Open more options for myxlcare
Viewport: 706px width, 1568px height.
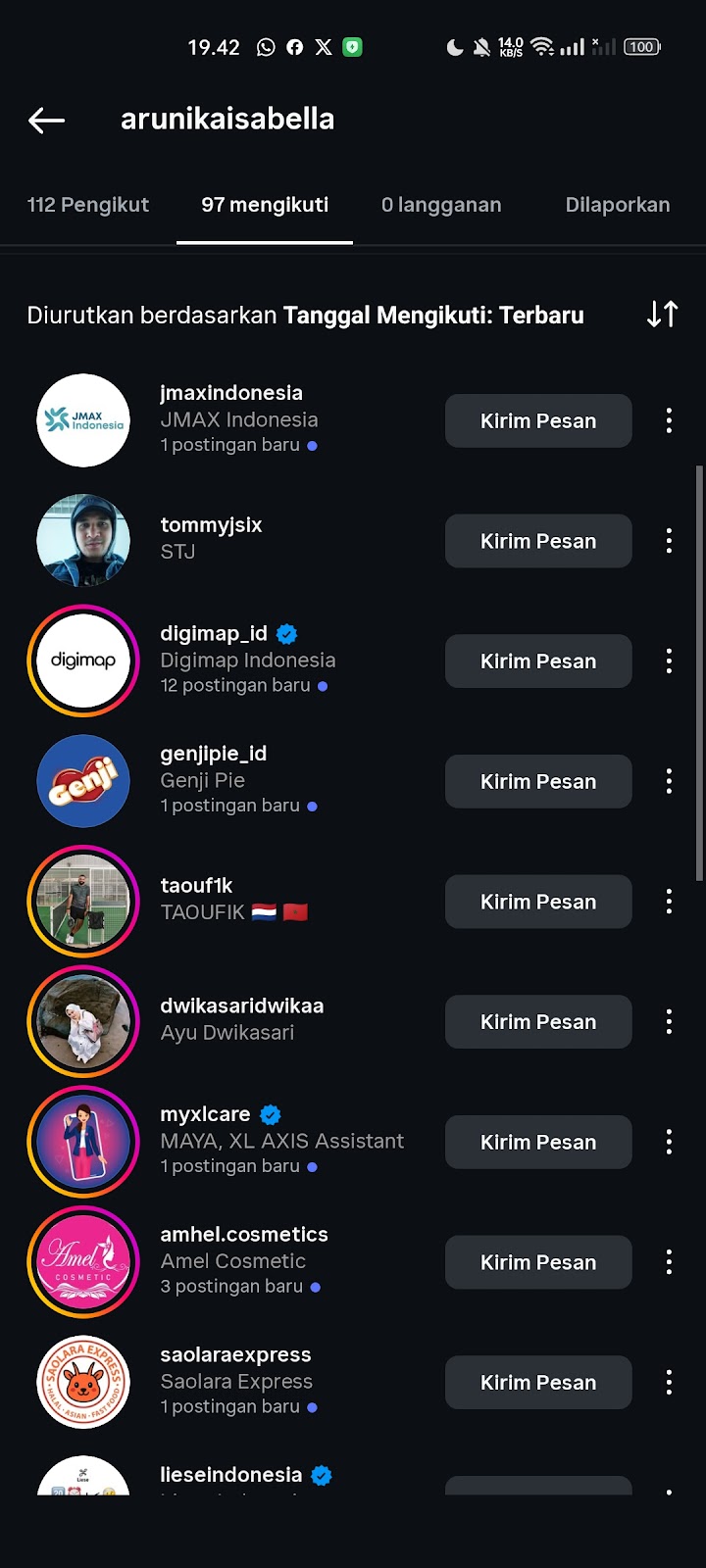click(669, 1142)
